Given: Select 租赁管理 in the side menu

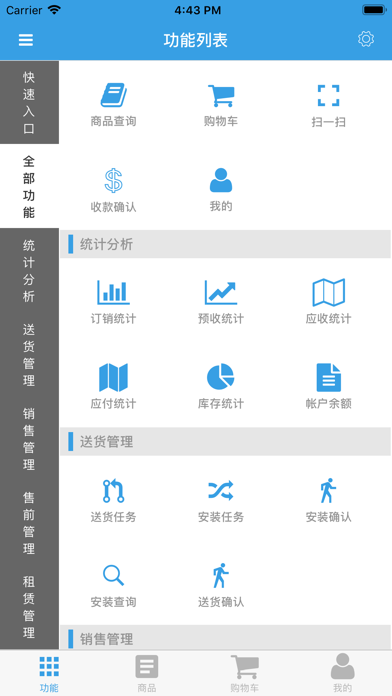Looking at the screenshot, I should click(29, 607).
